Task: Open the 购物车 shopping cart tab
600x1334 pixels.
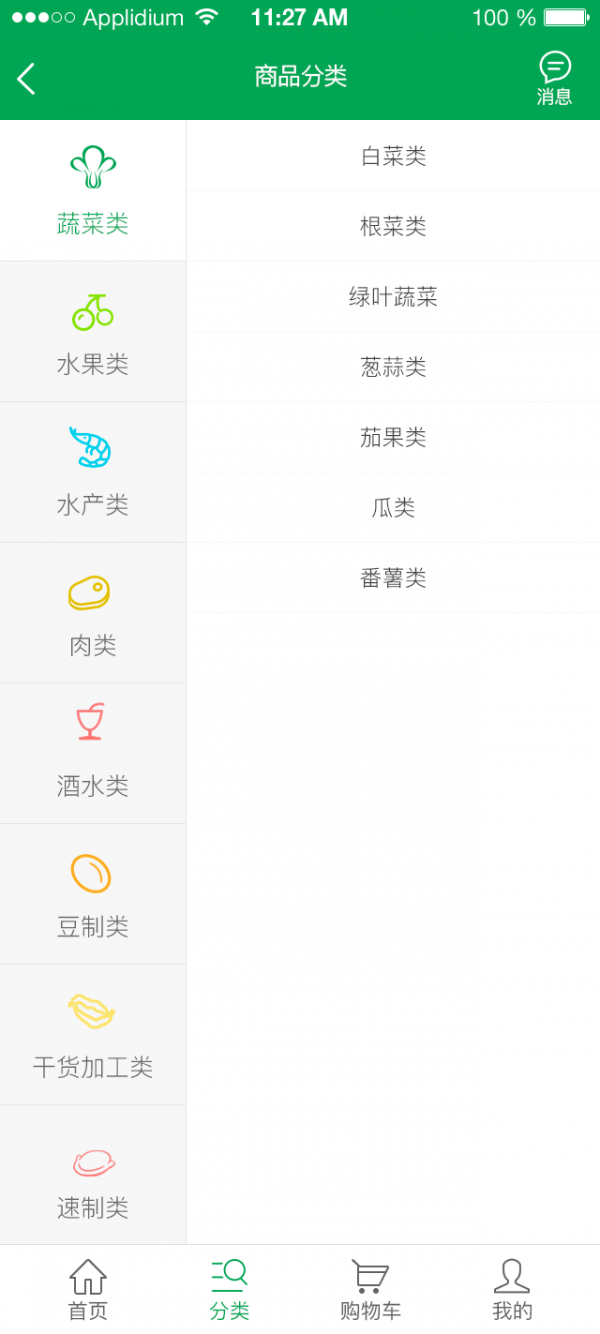Action: tap(370, 1290)
